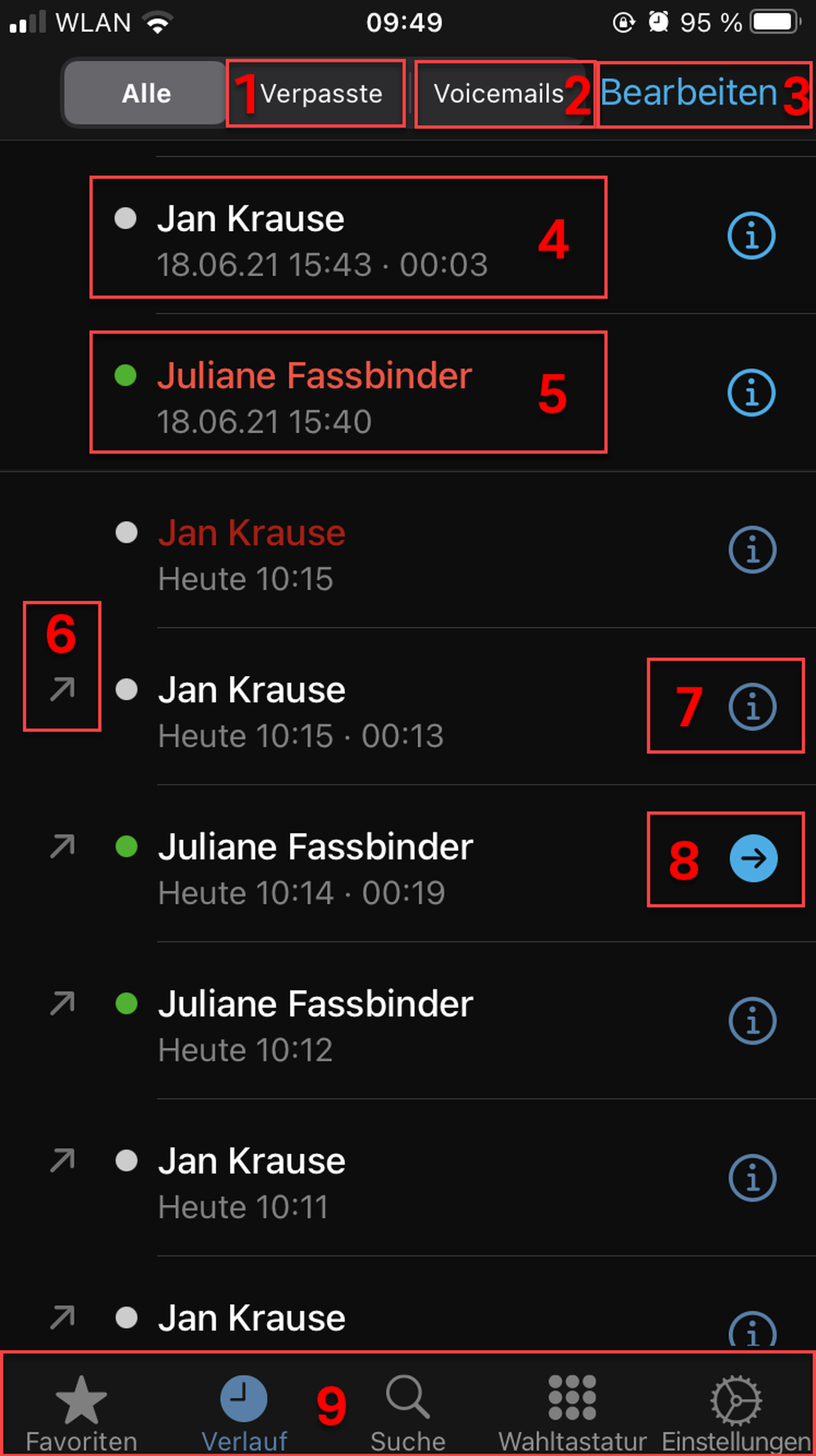816x1456 pixels.
Task: Tap the blue arrow on Juliane Fassbinder 10:14
Action: (x=753, y=858)
